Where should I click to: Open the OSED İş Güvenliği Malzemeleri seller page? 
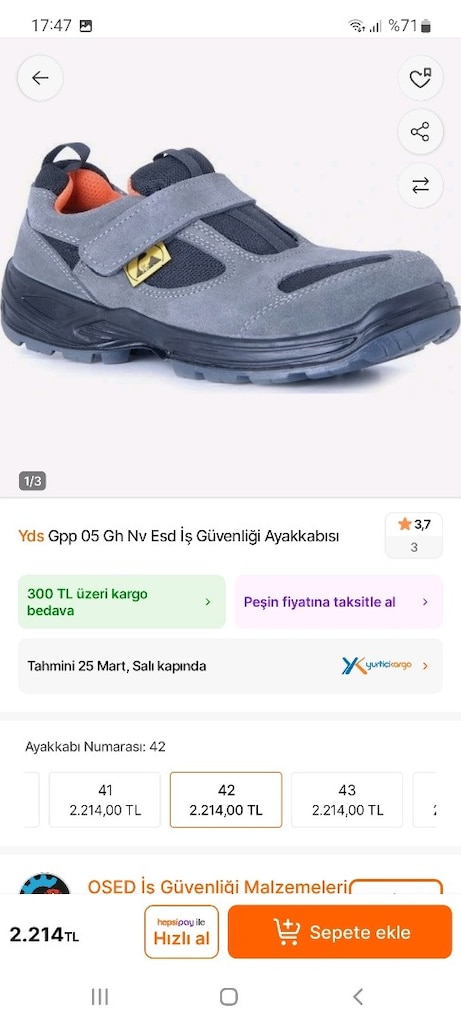click(x=217, y=886)
